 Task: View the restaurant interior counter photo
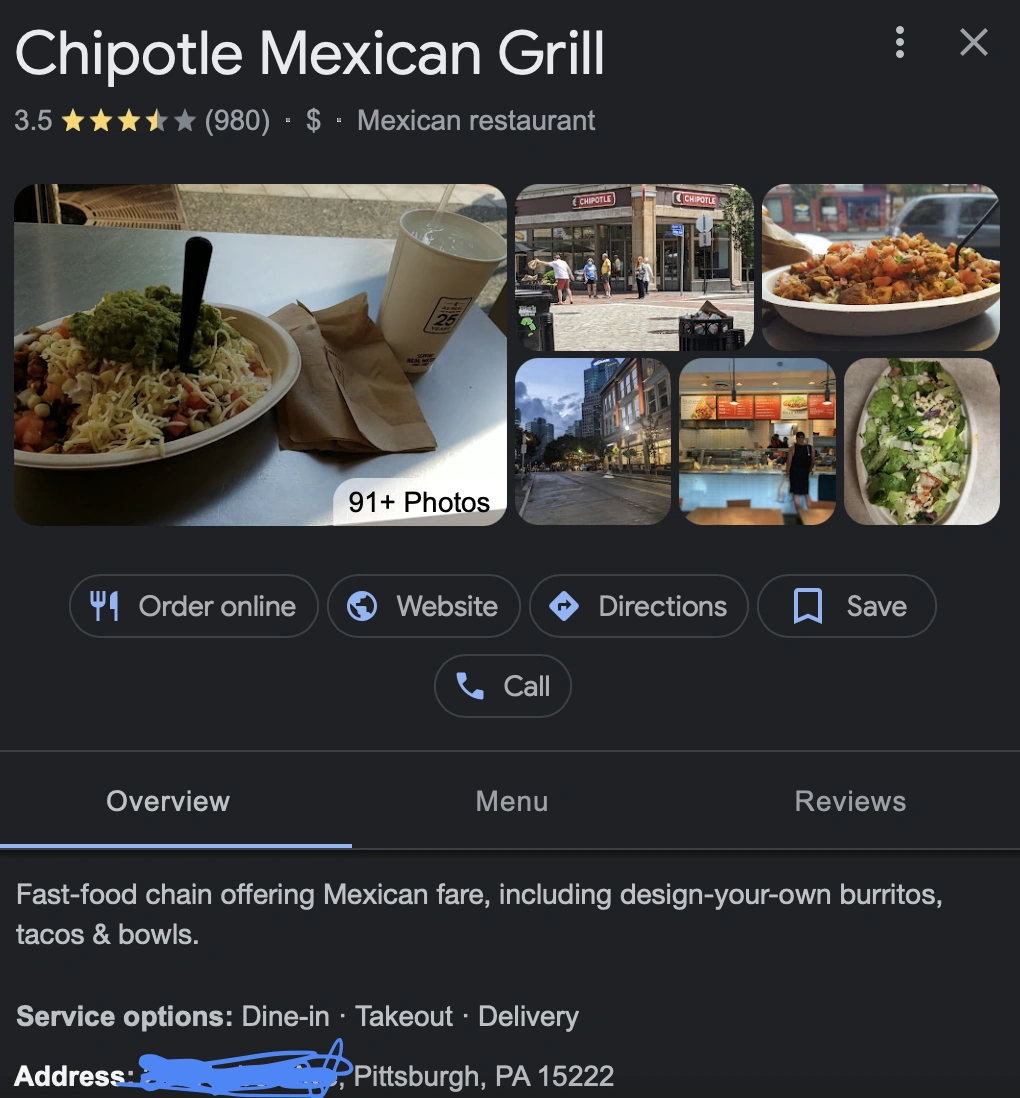(x=757, y=441)
